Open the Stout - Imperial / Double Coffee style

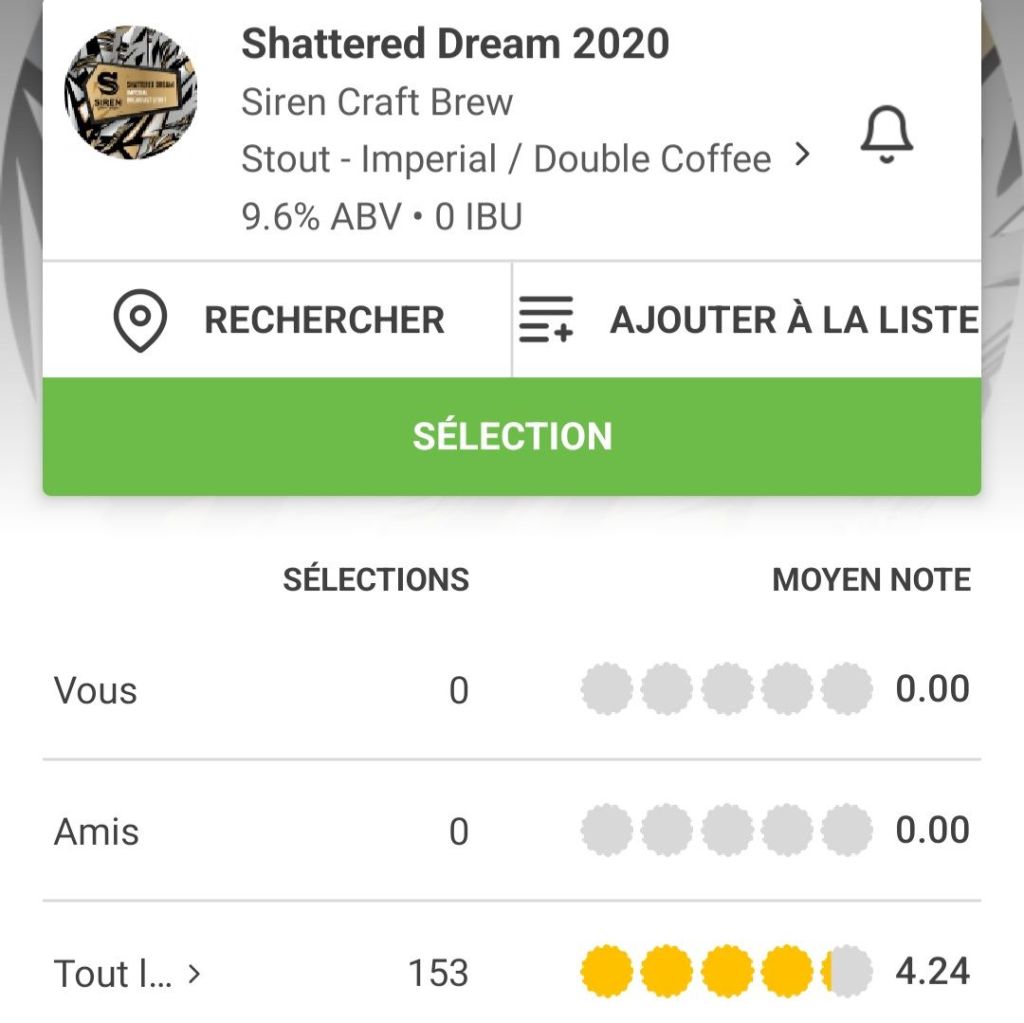pos(524,159)
